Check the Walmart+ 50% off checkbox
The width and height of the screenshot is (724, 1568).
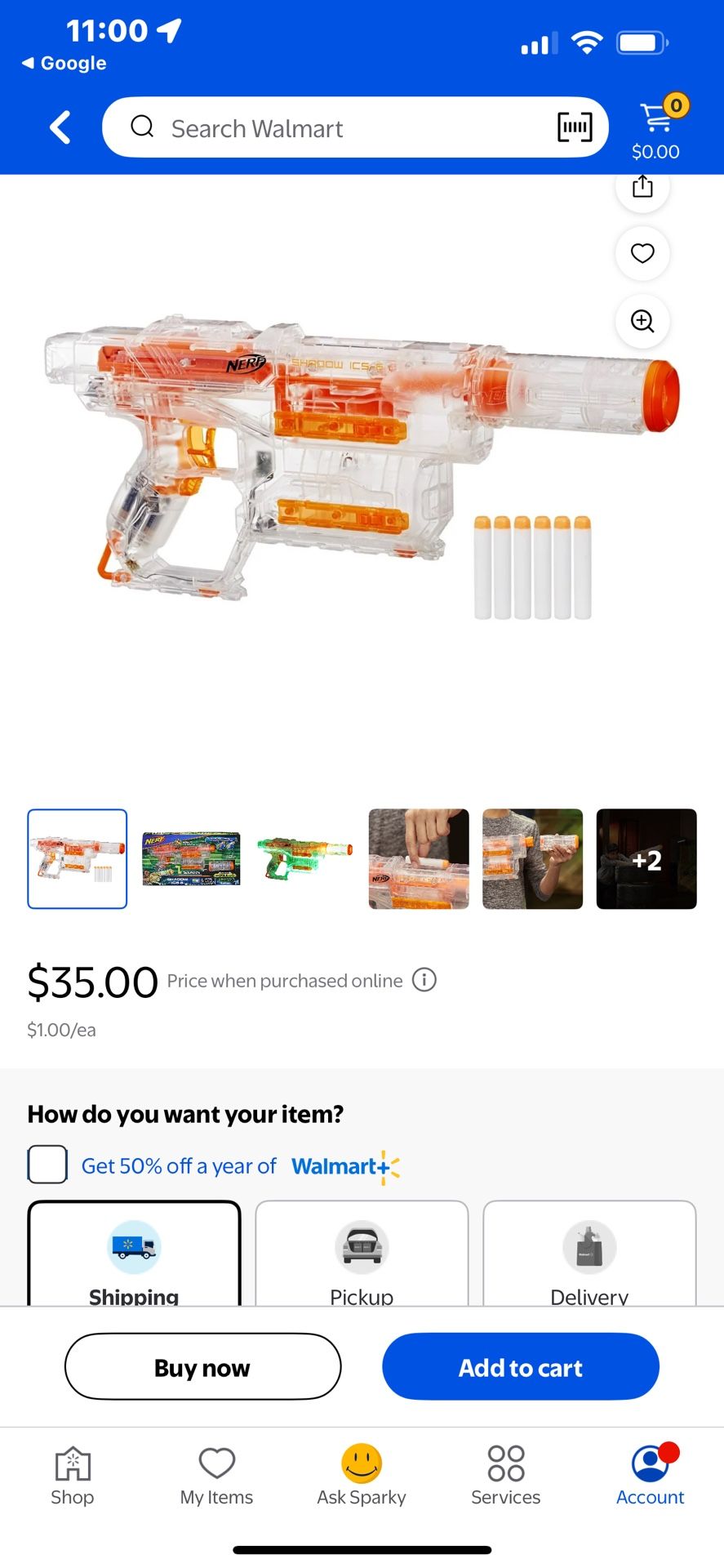coord(47,1165)
